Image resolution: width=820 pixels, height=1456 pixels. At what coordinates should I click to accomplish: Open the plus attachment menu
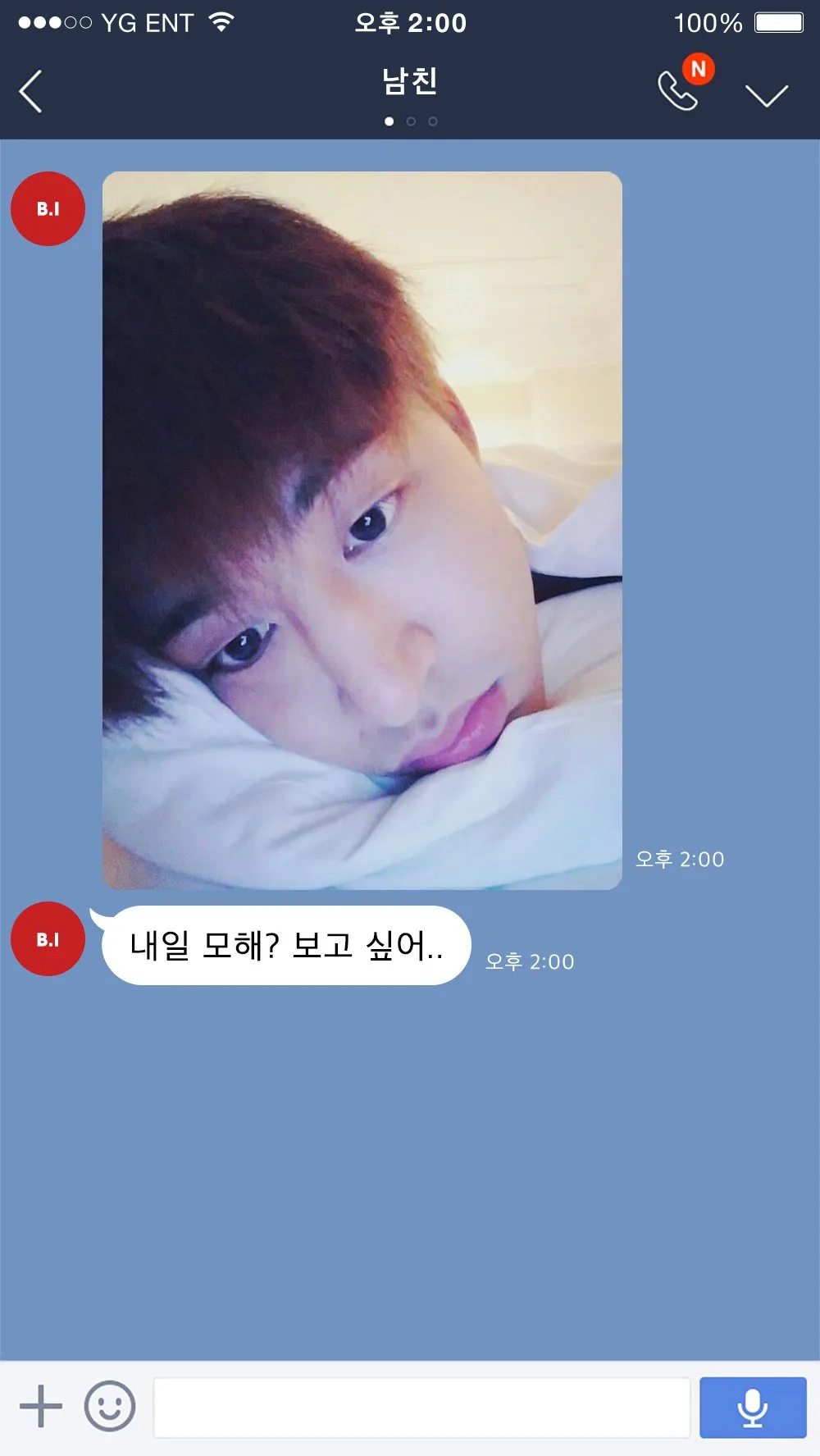point(40,1406)
